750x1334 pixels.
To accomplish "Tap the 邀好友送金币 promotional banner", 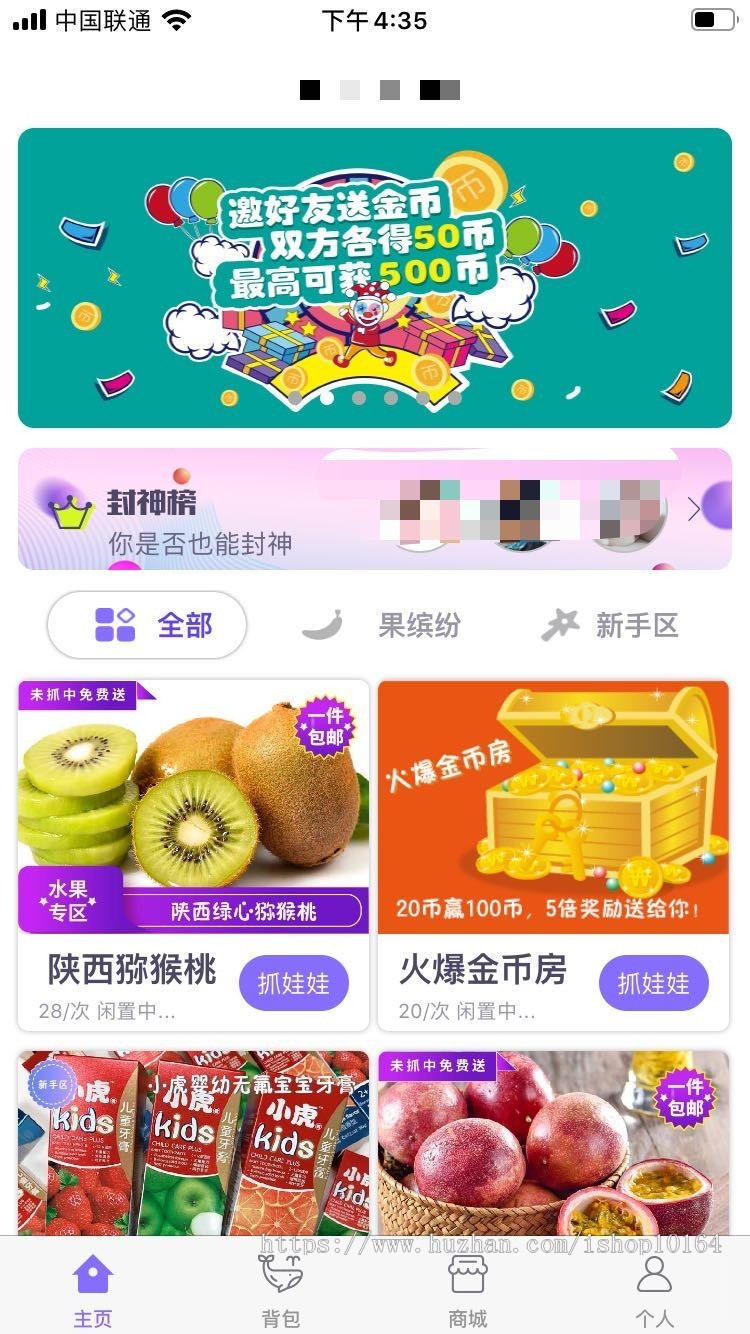I will click(375, 275).
